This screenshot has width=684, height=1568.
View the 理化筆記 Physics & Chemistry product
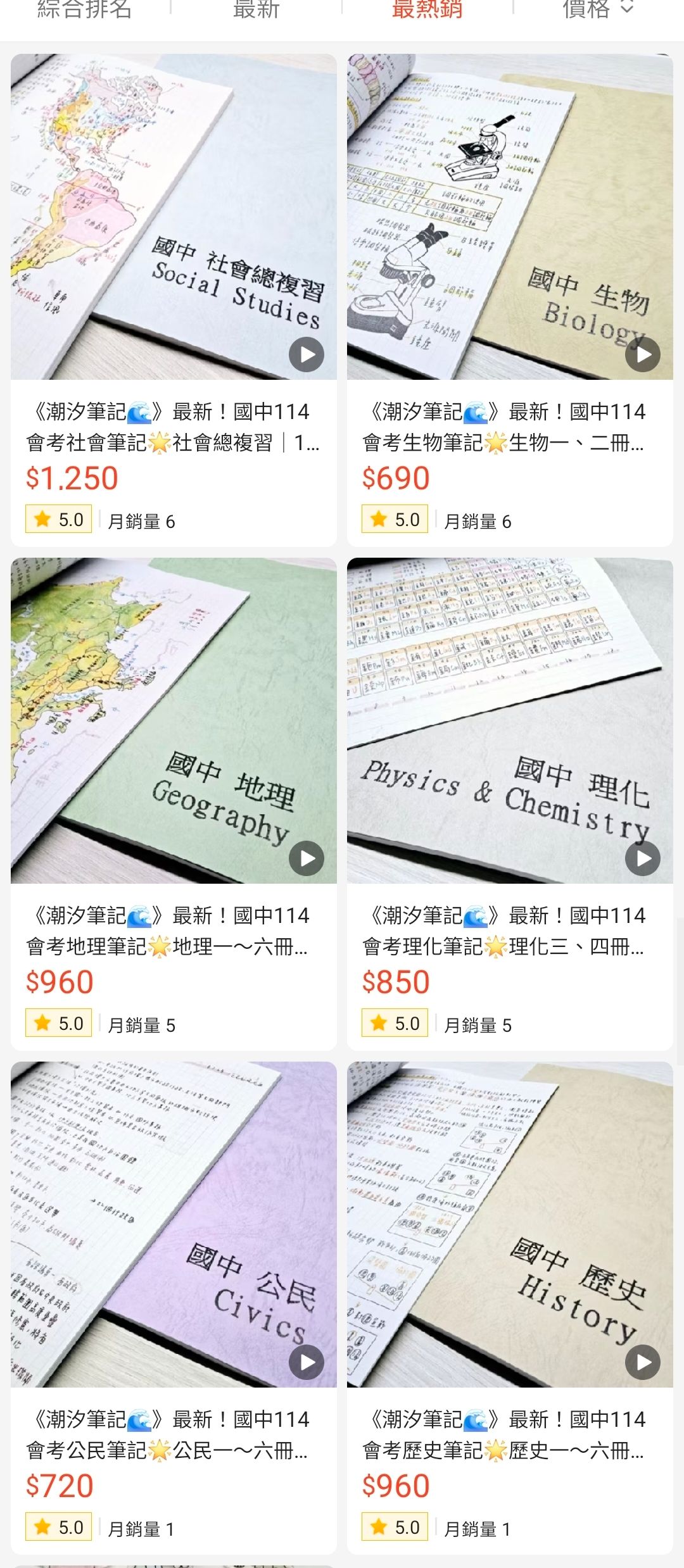click(x=510, y=931)
